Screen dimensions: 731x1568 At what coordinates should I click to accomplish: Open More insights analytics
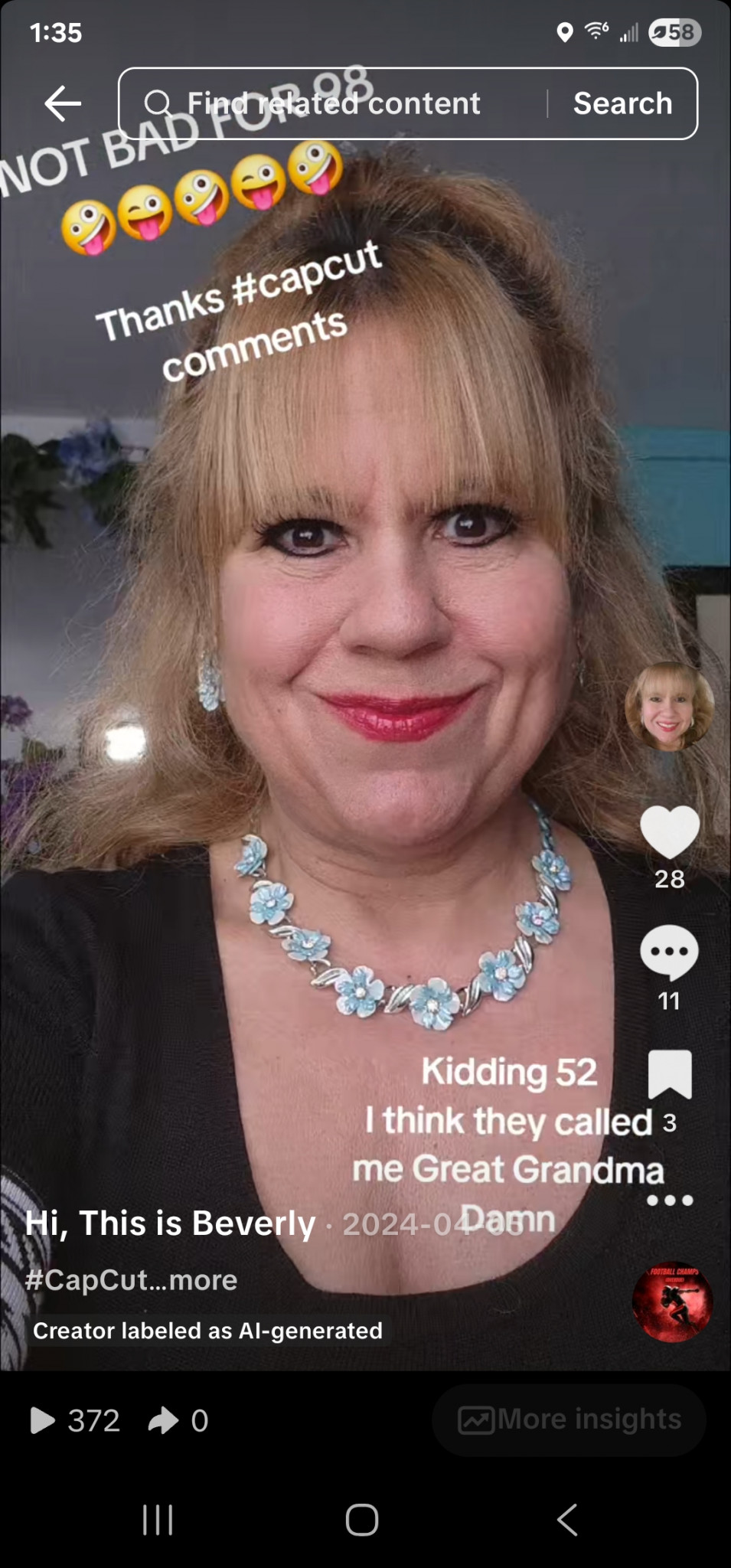click(x=569, y=1419)
